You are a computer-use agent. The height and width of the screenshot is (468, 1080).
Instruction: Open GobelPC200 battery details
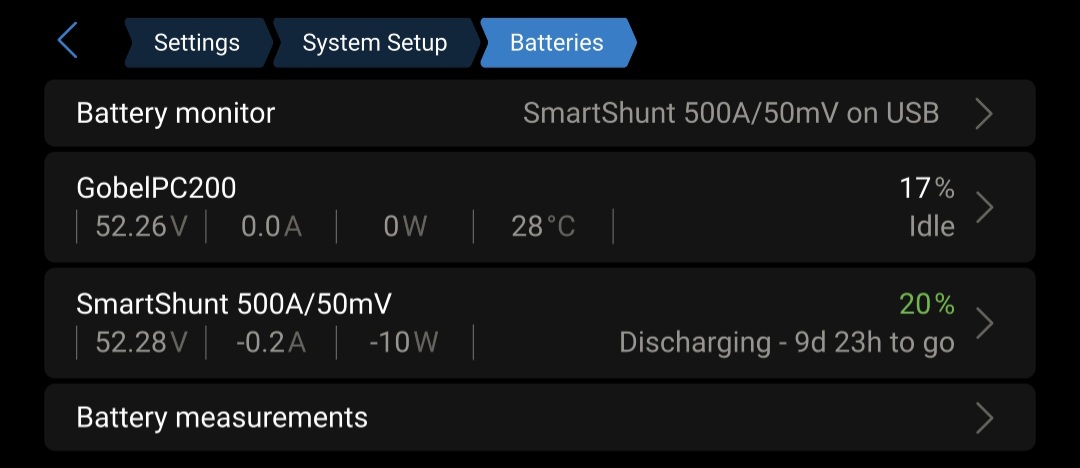pos(540,207)
